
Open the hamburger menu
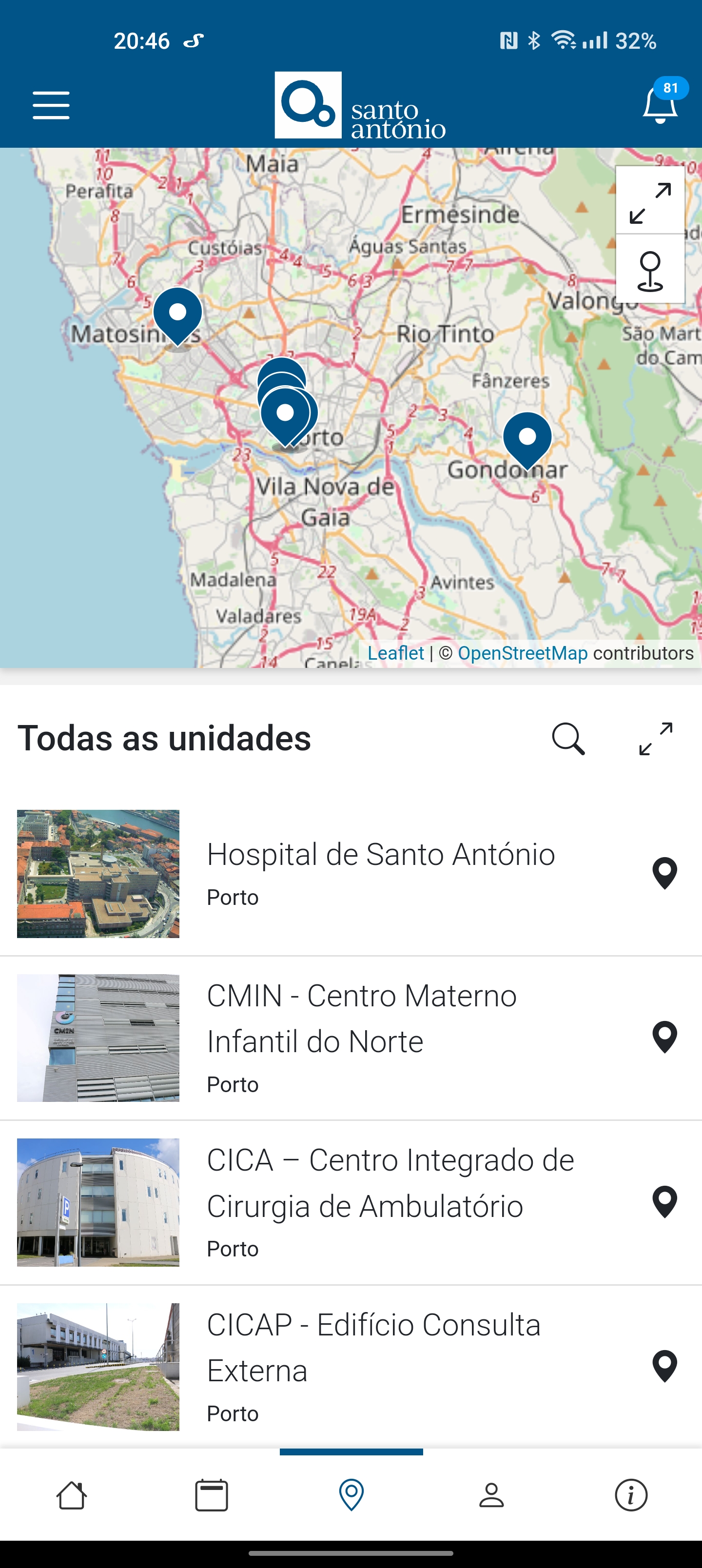[x=51, y=105]
